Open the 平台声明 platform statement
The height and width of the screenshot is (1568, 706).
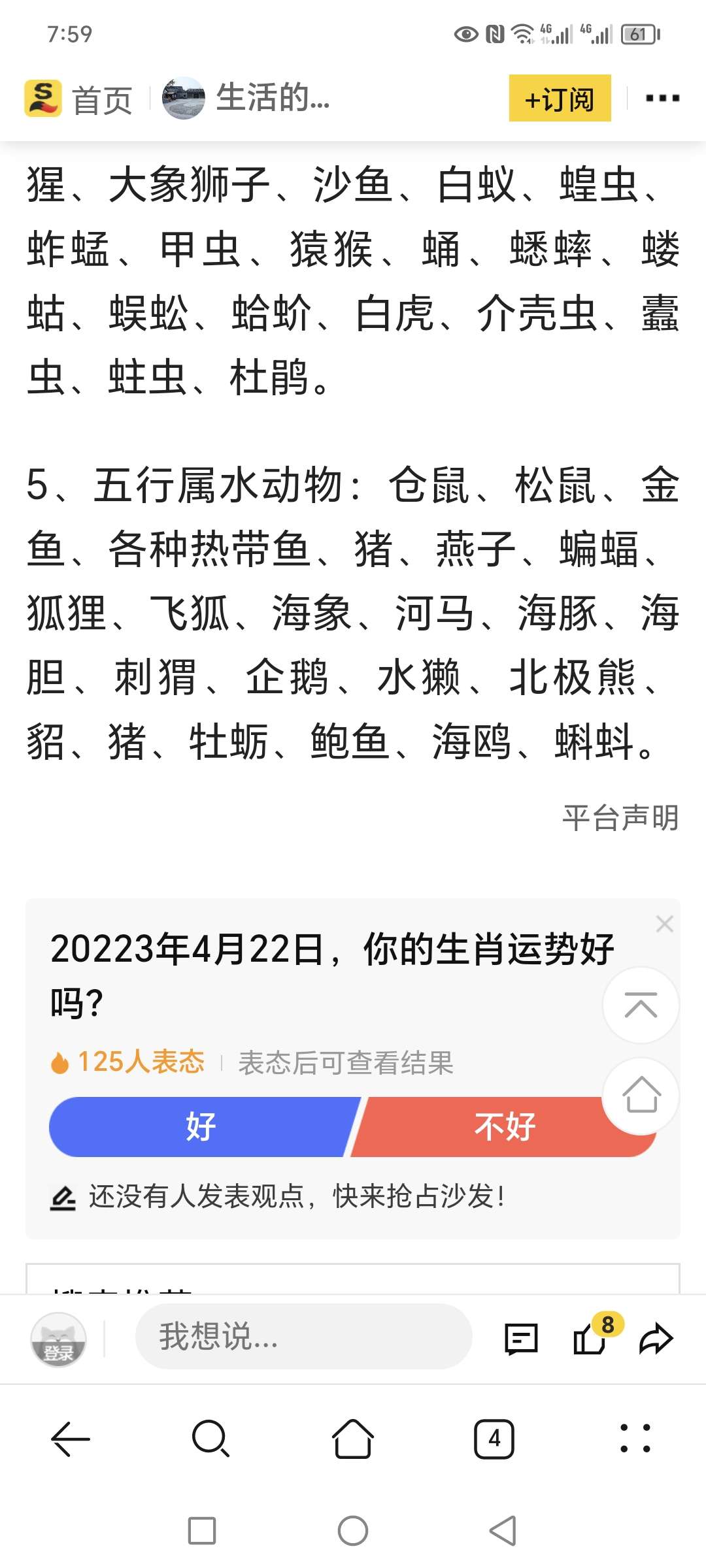(x=620, y=818)
